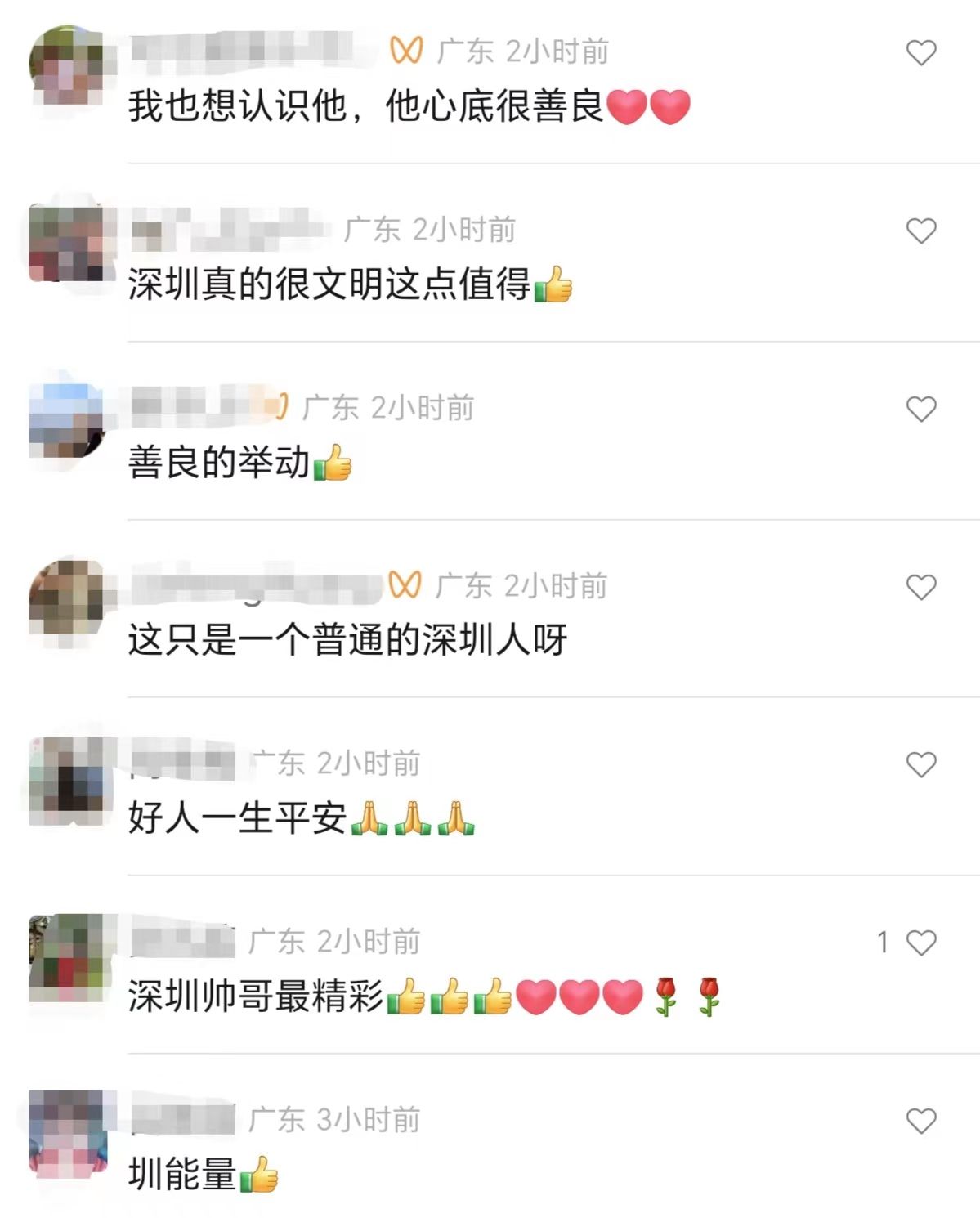Open avatar of '好人一生平安' commenter
This screenshot has height=1218, width=980.
[67, 778]
